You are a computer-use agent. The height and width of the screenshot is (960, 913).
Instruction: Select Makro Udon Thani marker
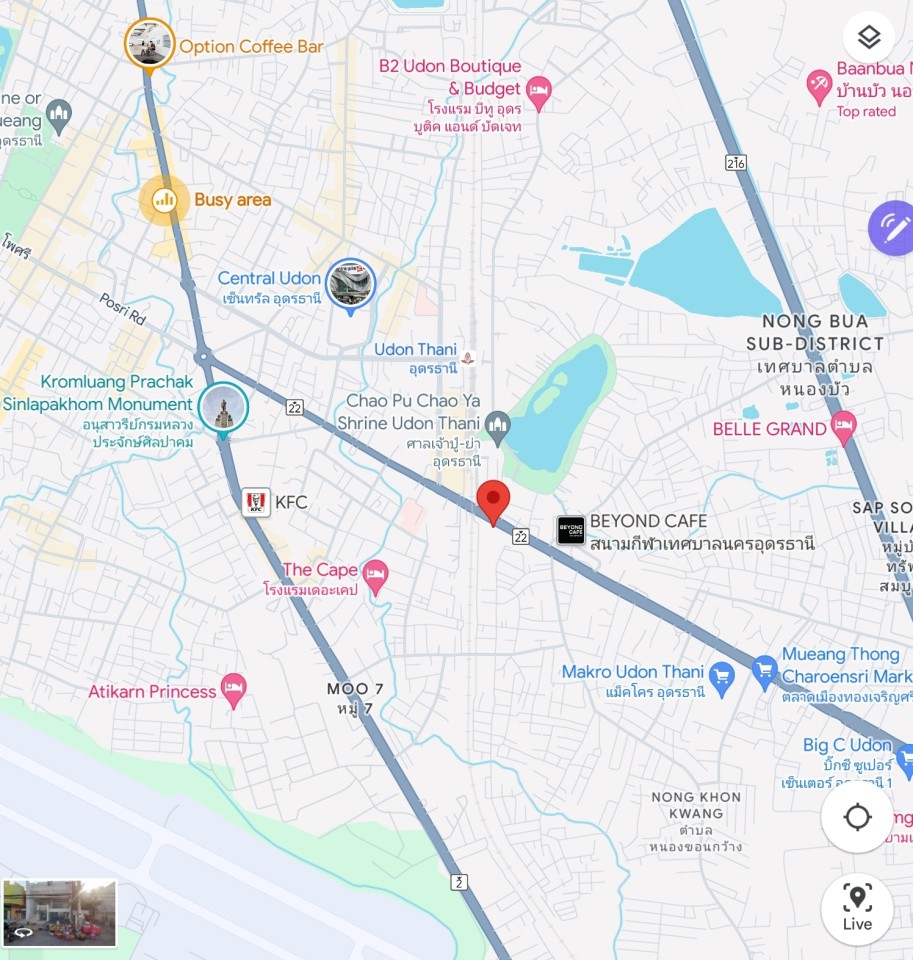click(722, 678)
